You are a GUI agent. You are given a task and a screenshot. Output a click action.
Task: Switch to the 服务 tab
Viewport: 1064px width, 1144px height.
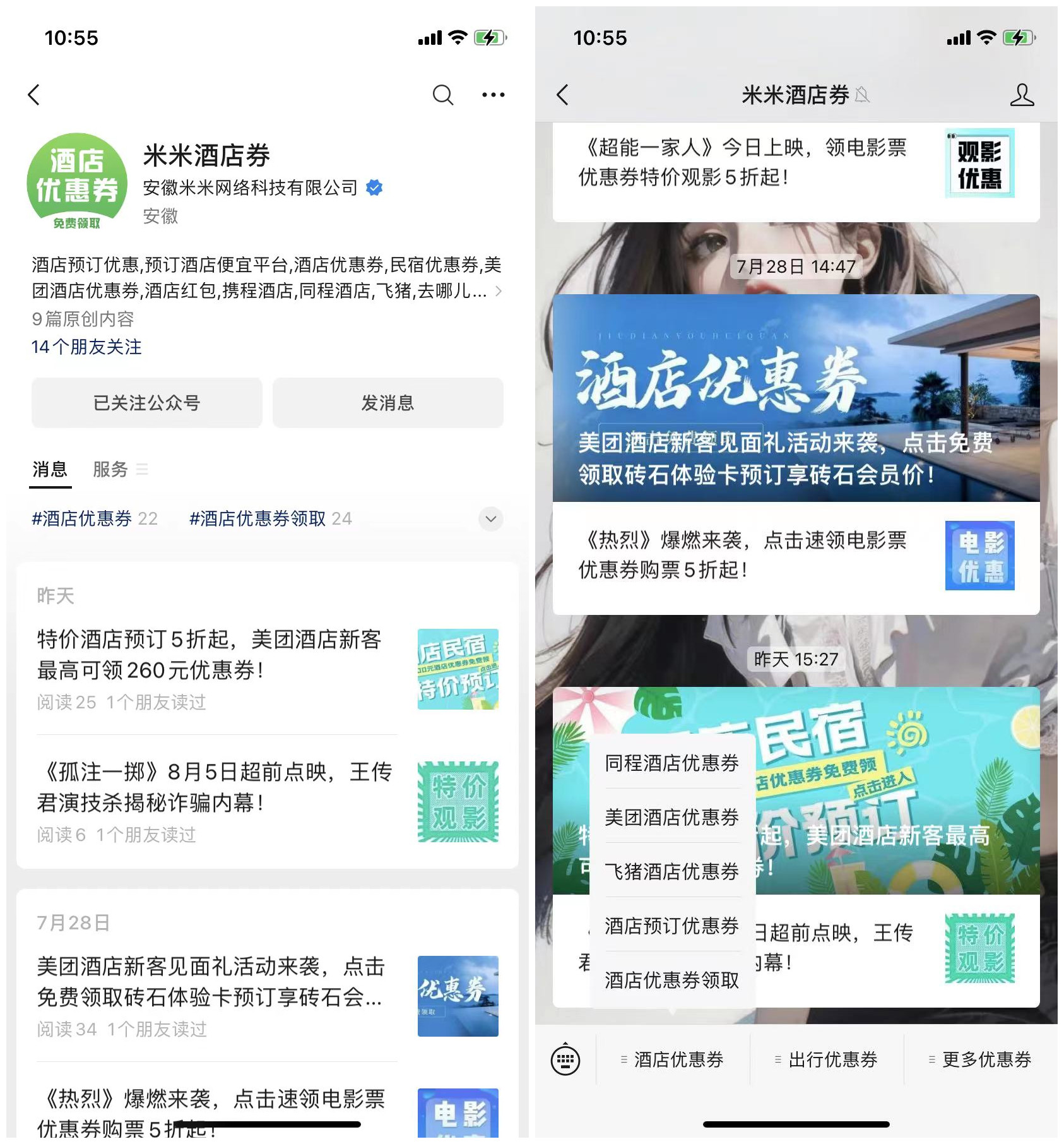(x=111, y=469)
